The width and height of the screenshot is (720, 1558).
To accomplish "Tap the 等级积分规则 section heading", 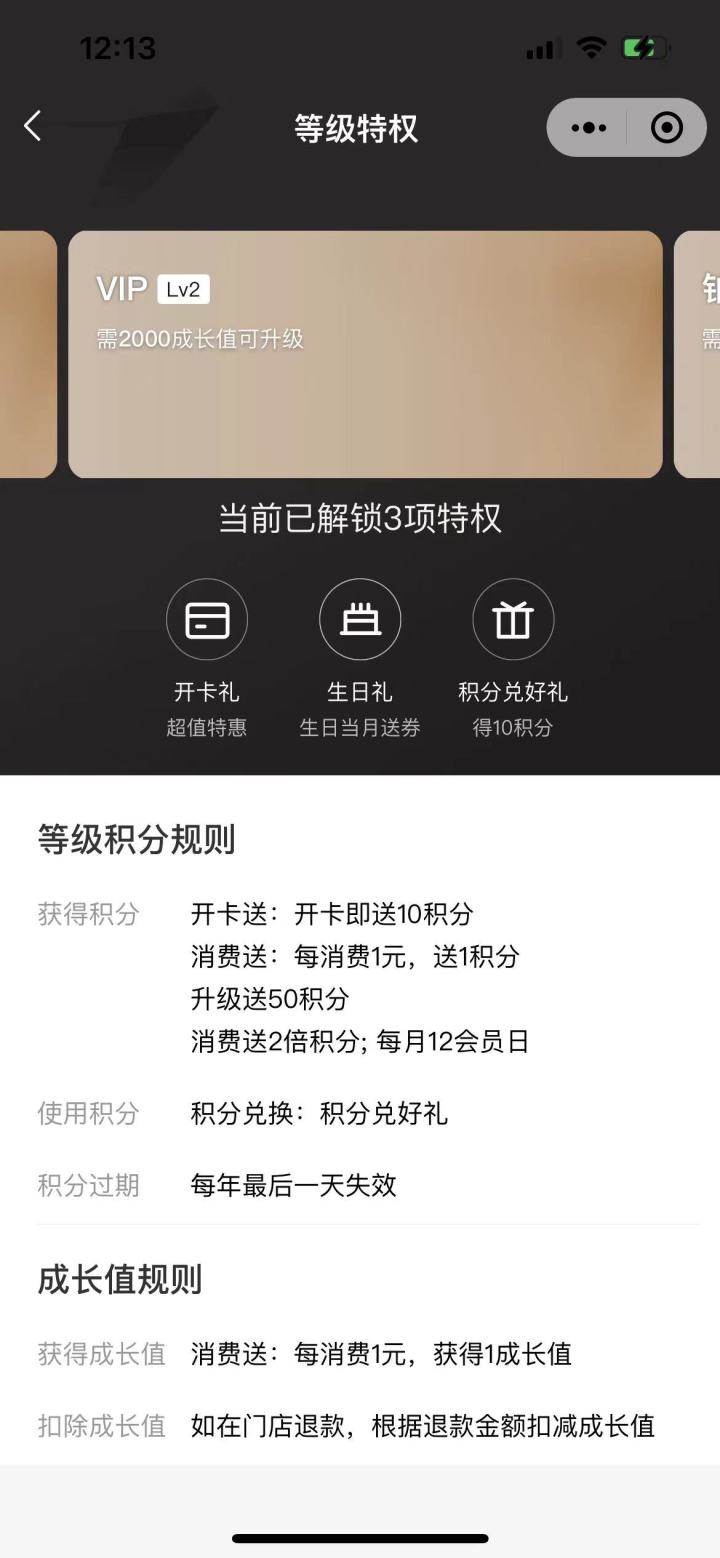I will pos(136,840).
